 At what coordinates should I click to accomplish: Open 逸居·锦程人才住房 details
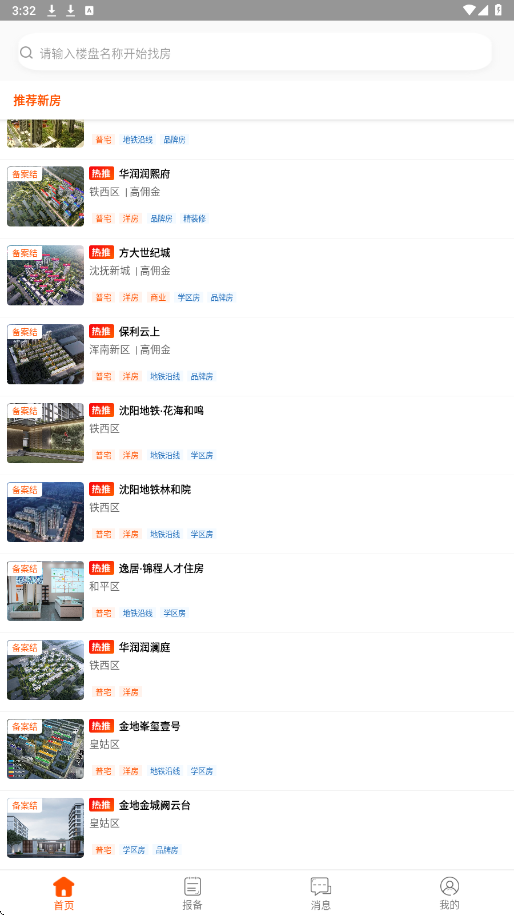tap(257, 593)
